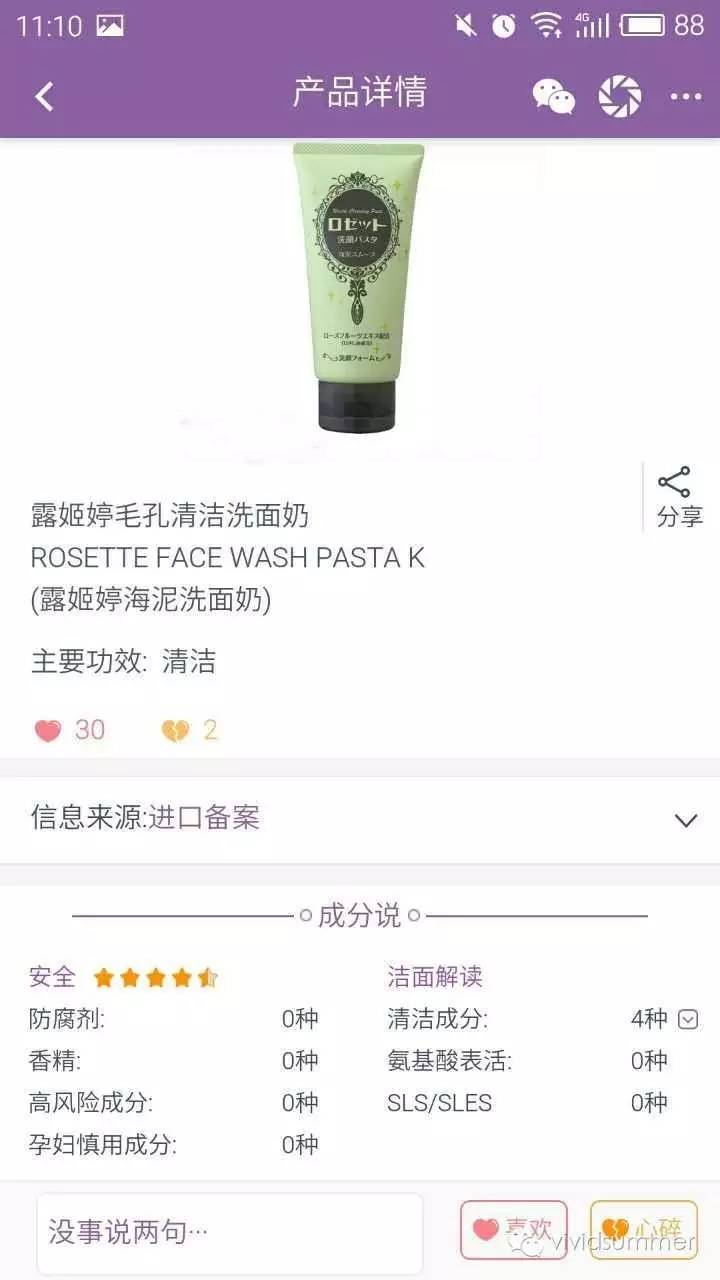Share product to WeChat
The width and height of the screenshot is (720, 1280).
tap(553, 96)
